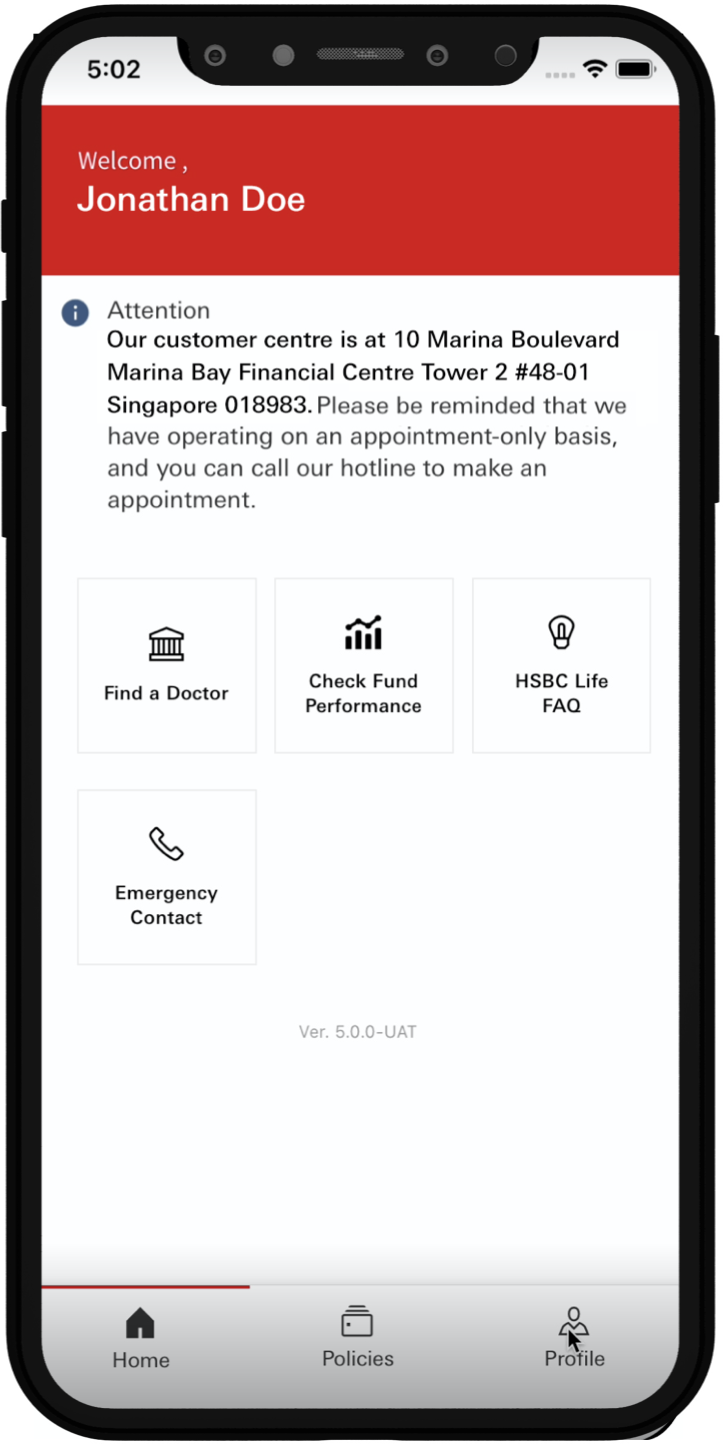Open Emergency Contact

point(166,877)
